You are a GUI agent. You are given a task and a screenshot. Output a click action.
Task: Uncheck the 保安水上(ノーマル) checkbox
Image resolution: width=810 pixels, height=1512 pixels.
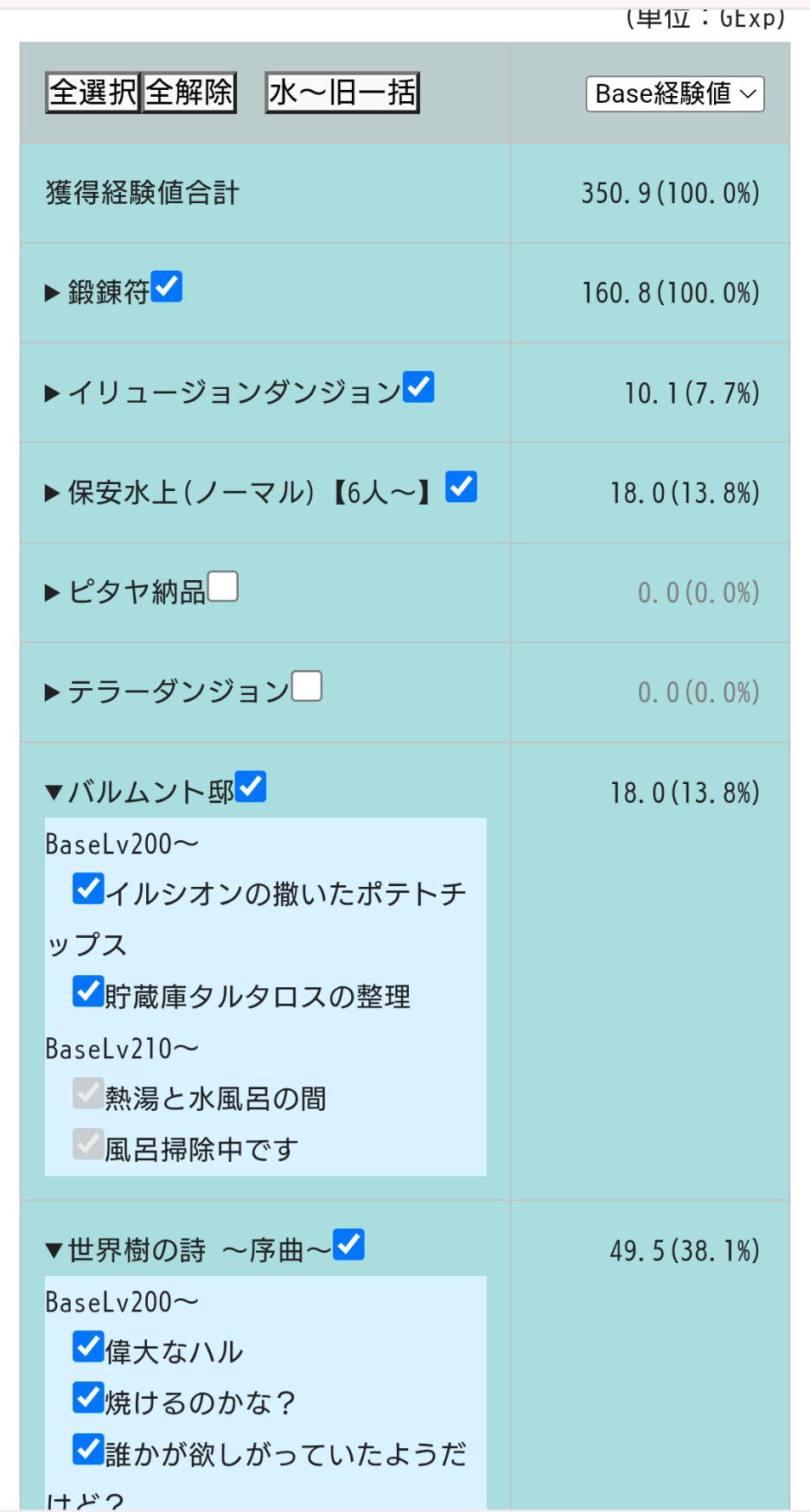point(462,487)
